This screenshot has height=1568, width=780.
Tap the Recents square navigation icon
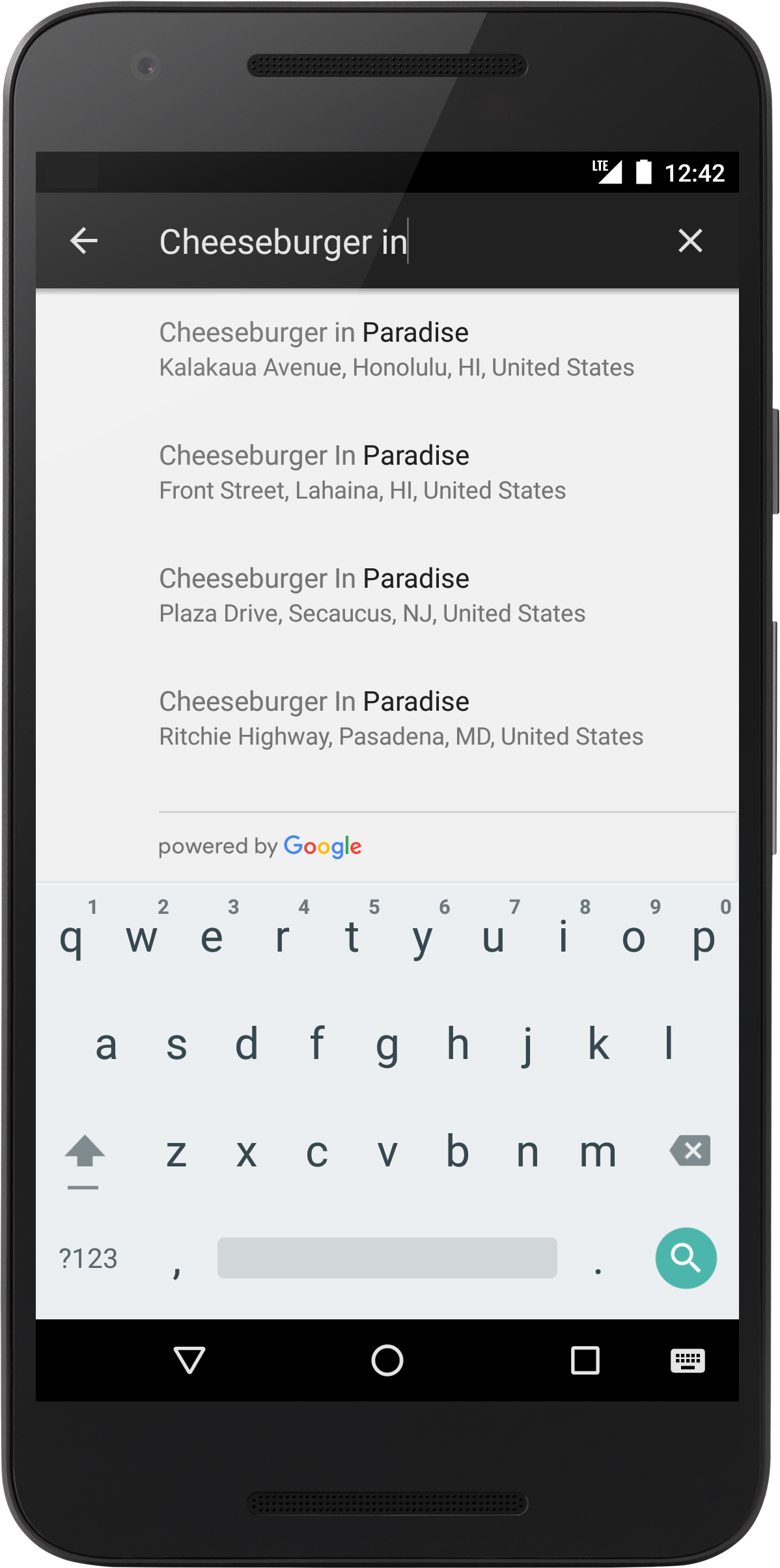[584, 1361]
